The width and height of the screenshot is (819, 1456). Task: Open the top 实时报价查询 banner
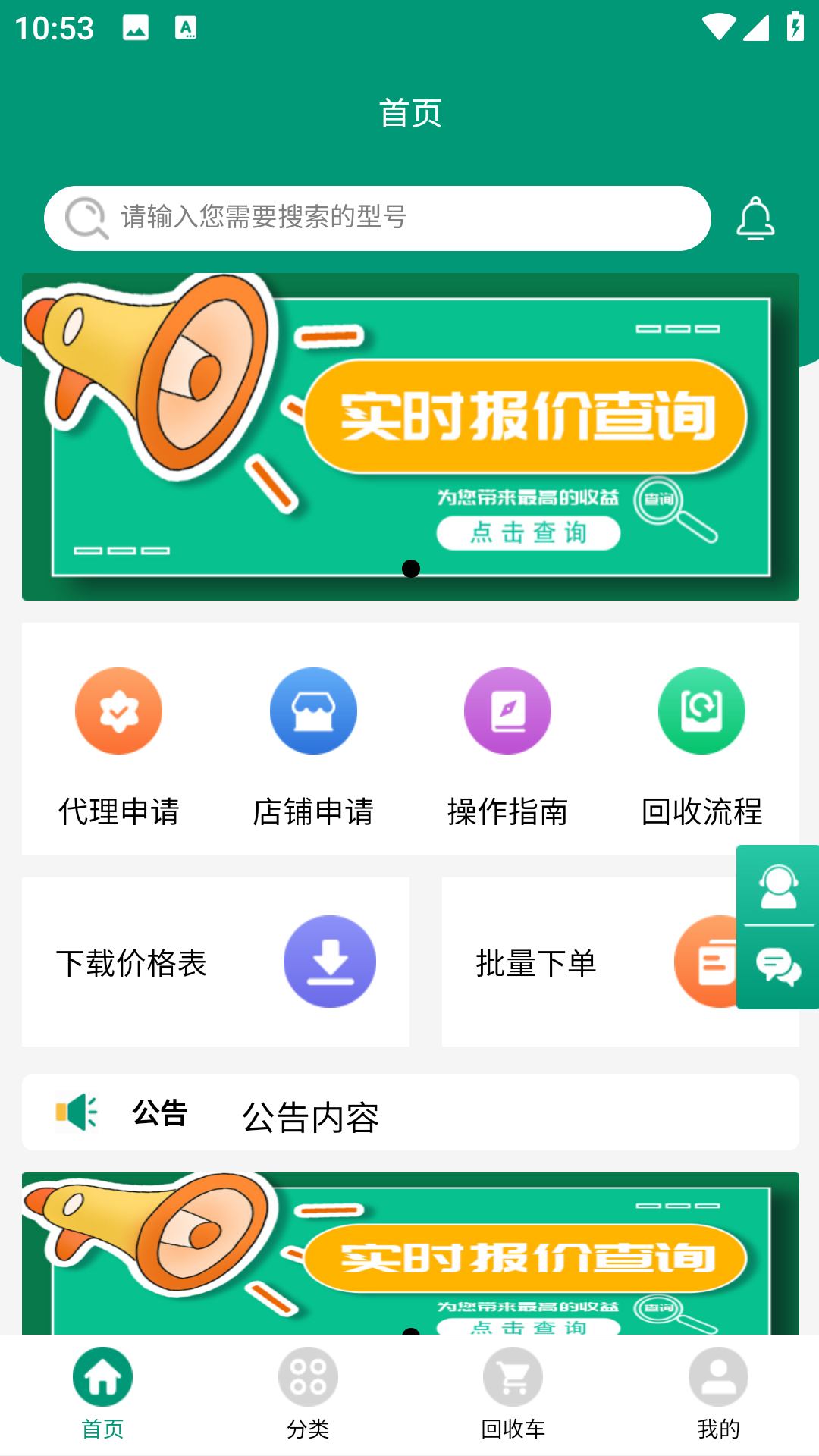410,436
